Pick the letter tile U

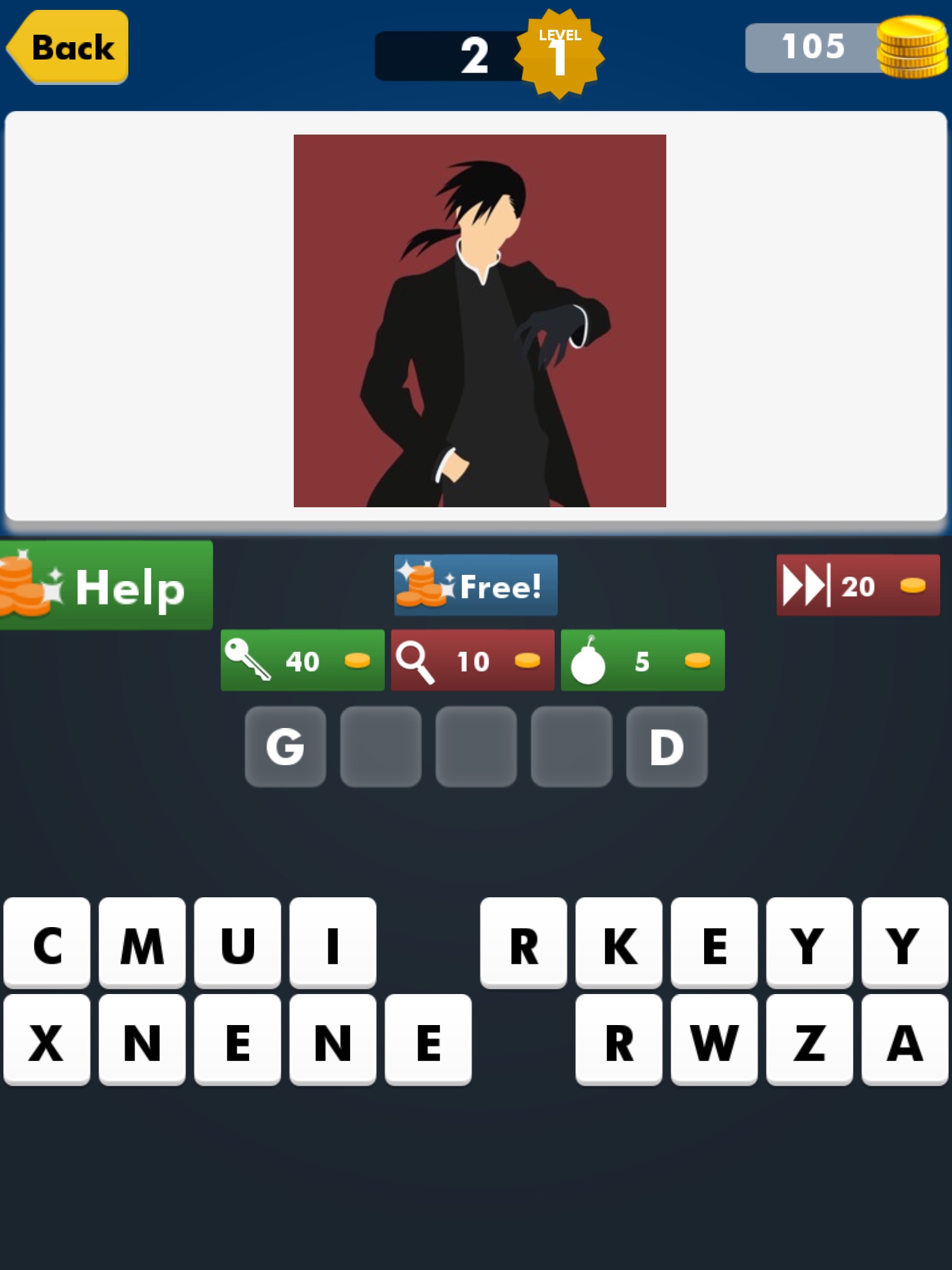237,943
